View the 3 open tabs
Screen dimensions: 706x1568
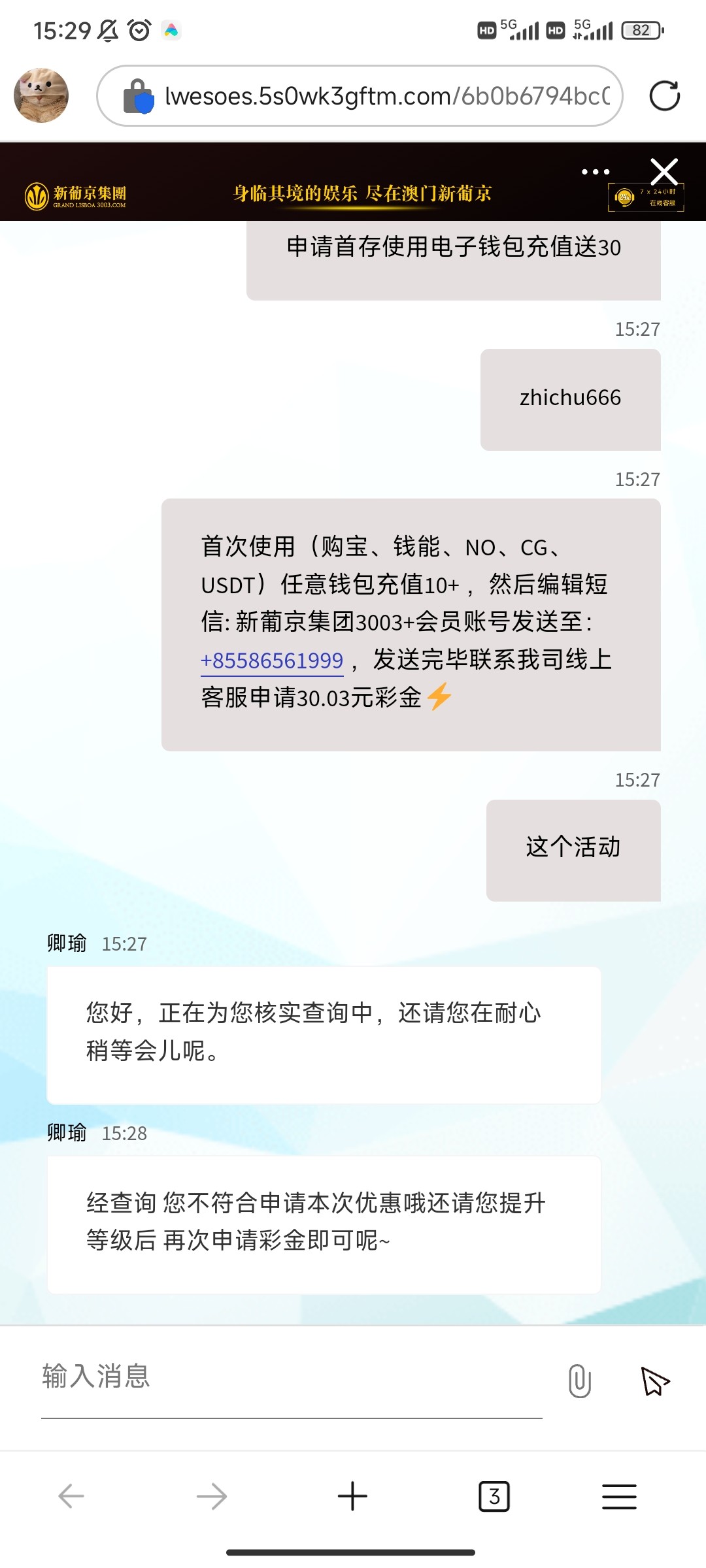[x=494, y=1495]
